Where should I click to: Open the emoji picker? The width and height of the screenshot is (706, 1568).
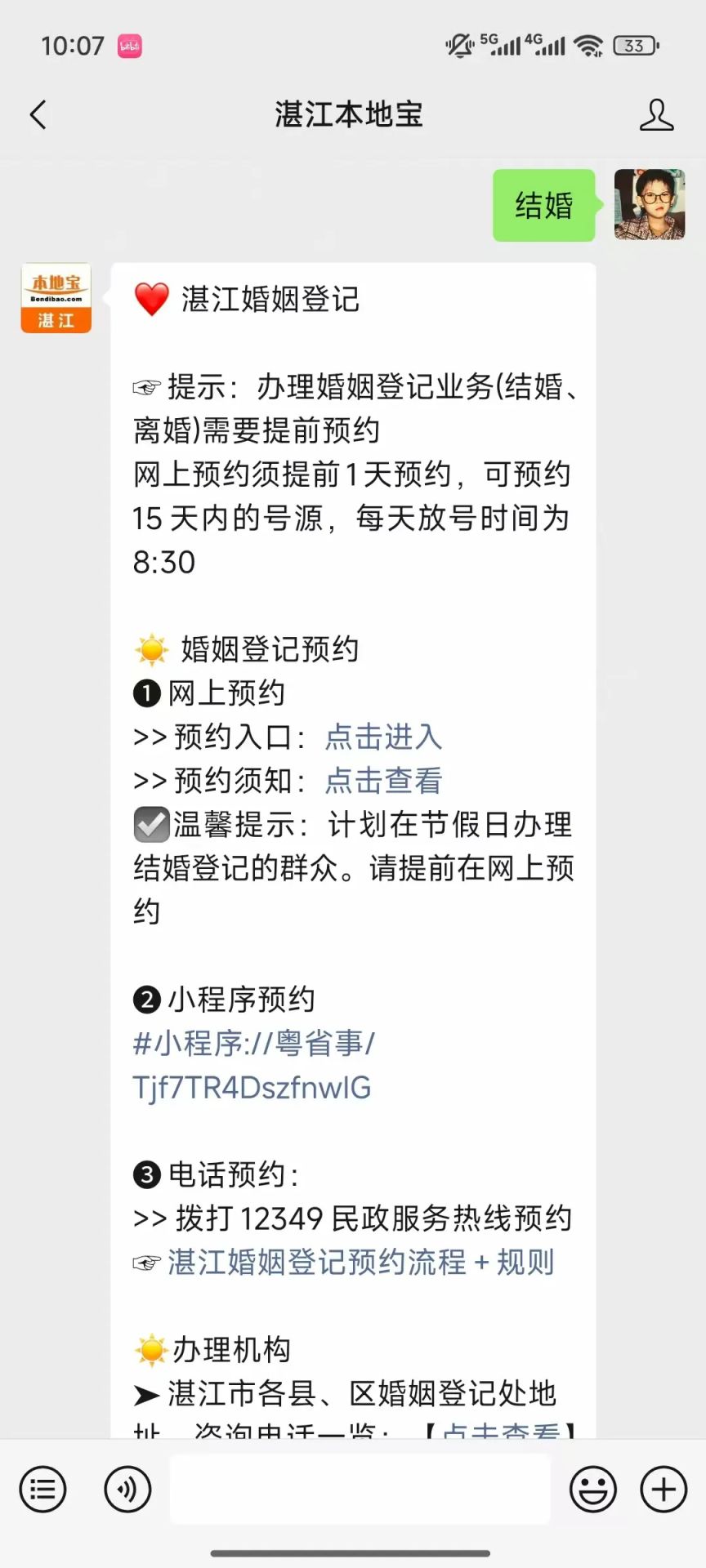click(592, 1489)
